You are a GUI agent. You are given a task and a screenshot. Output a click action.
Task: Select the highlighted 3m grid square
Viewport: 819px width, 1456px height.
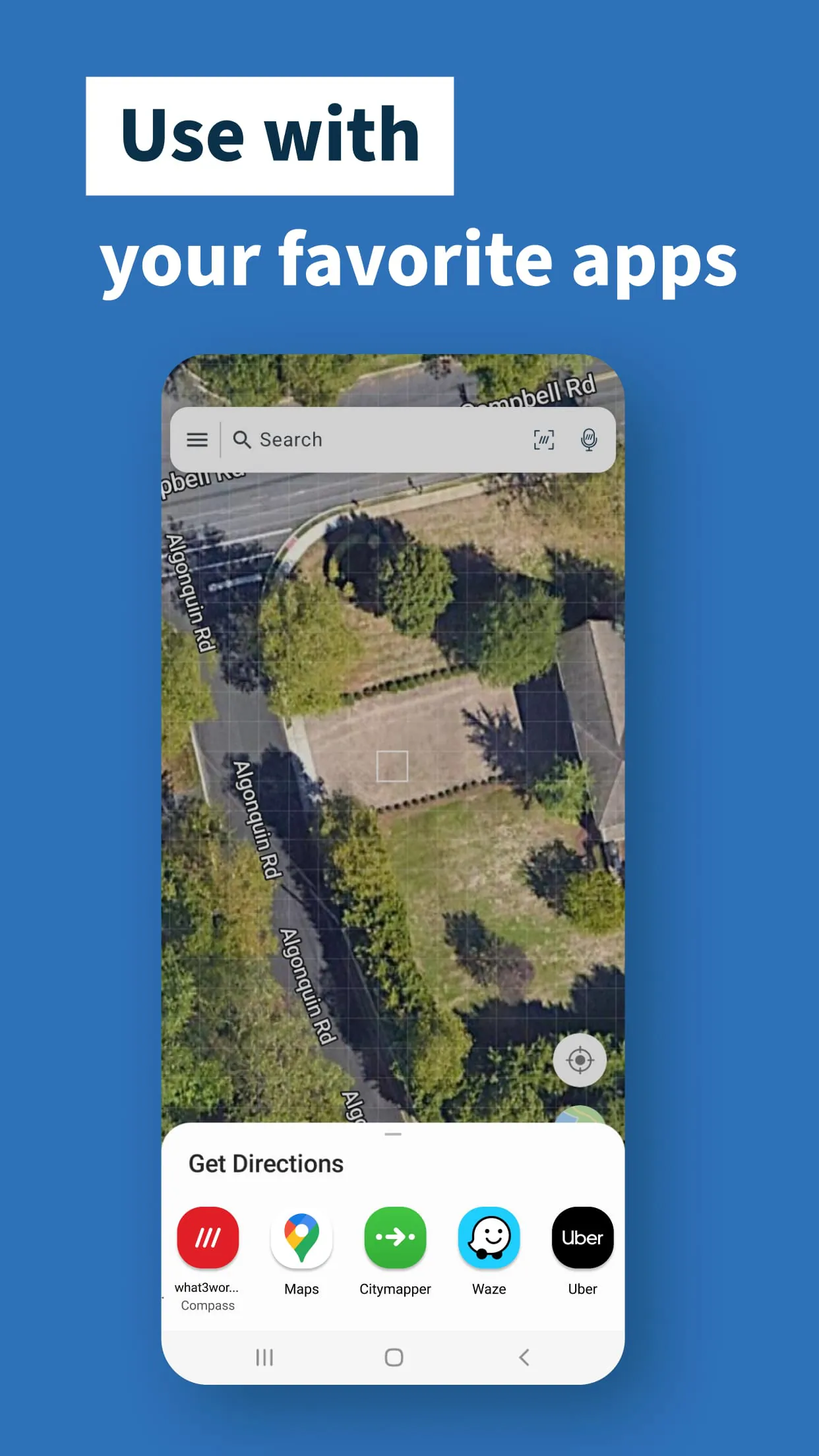tap(392, 765)
